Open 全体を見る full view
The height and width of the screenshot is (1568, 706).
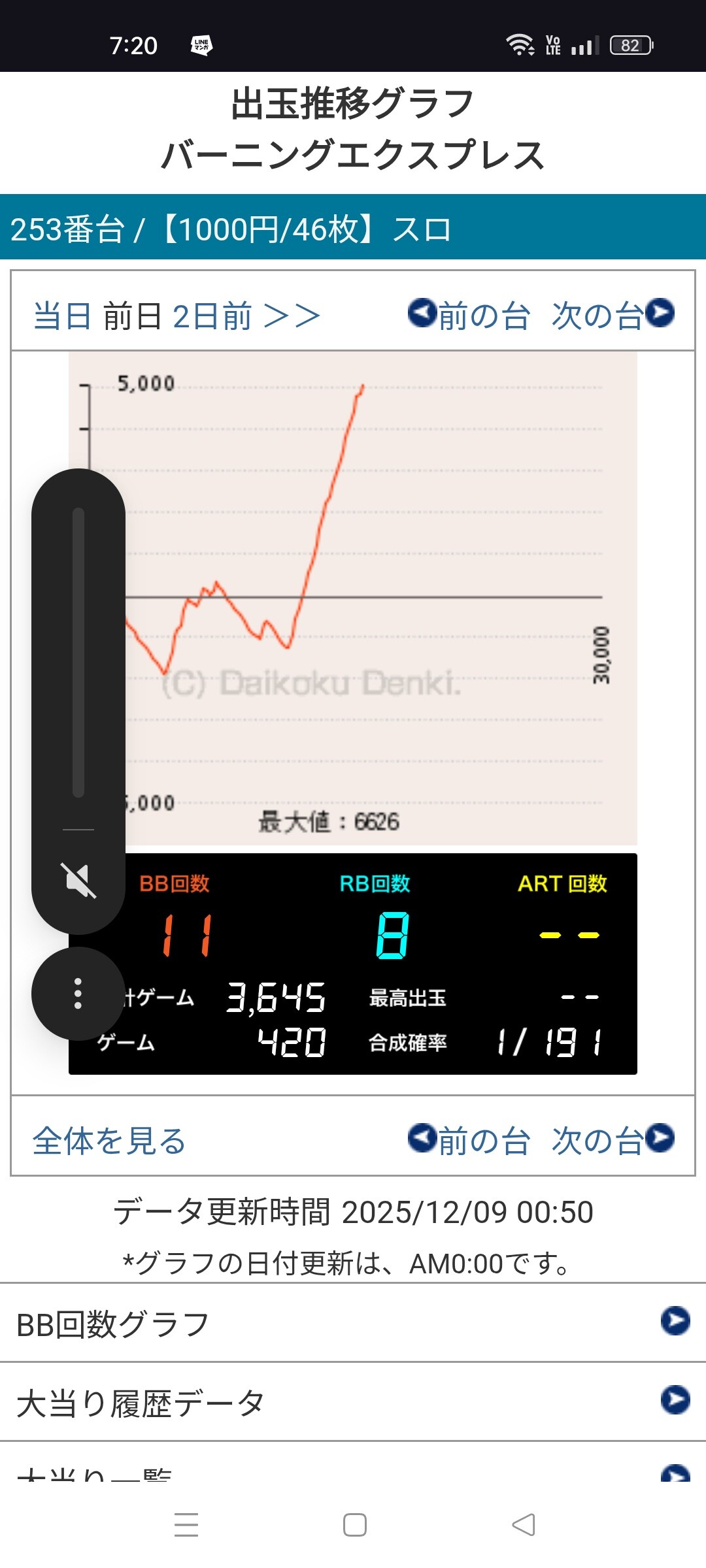pyautogui.click(x=109, y=1141)
